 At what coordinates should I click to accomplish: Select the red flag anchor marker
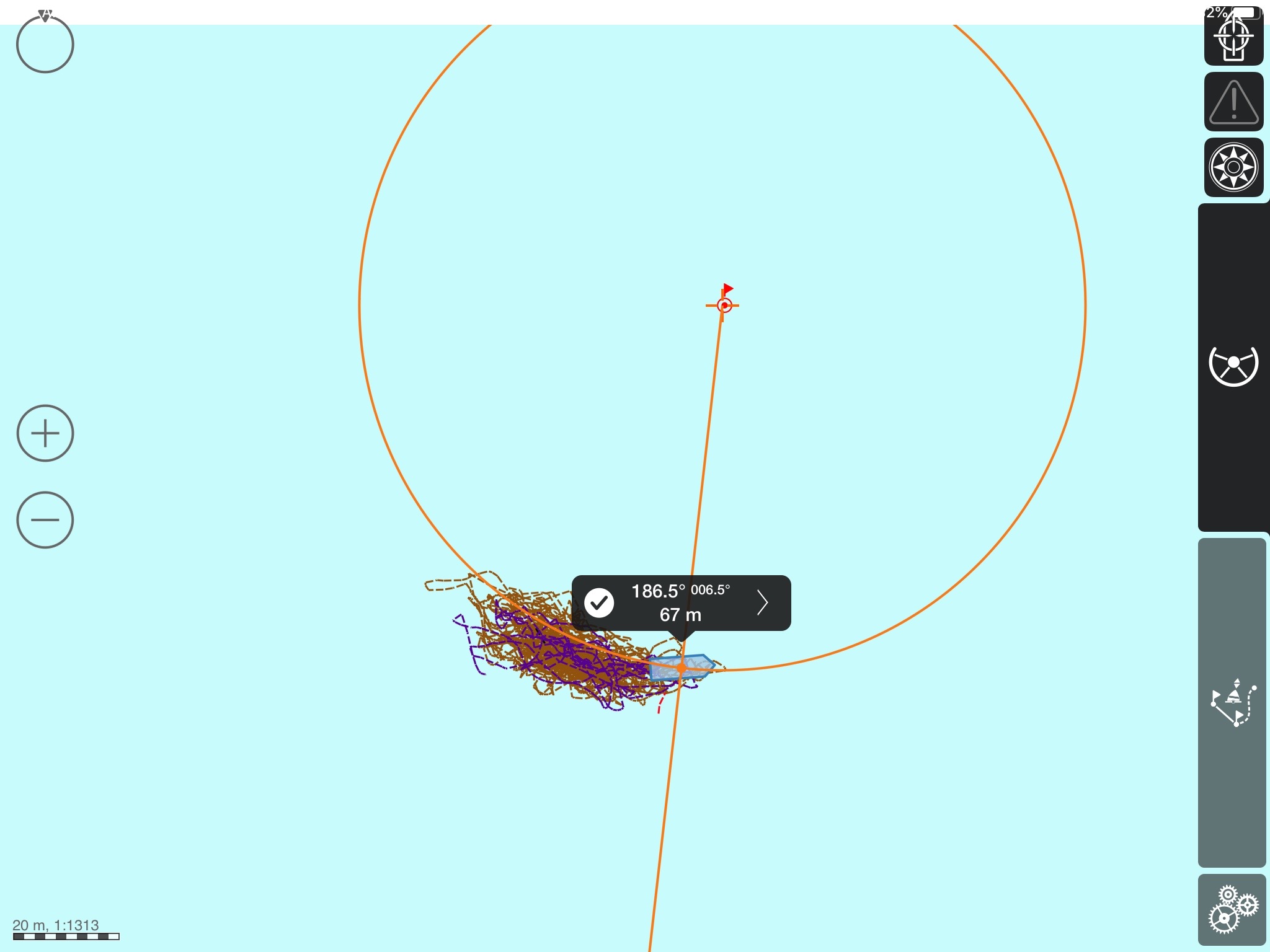coord(725,302)
